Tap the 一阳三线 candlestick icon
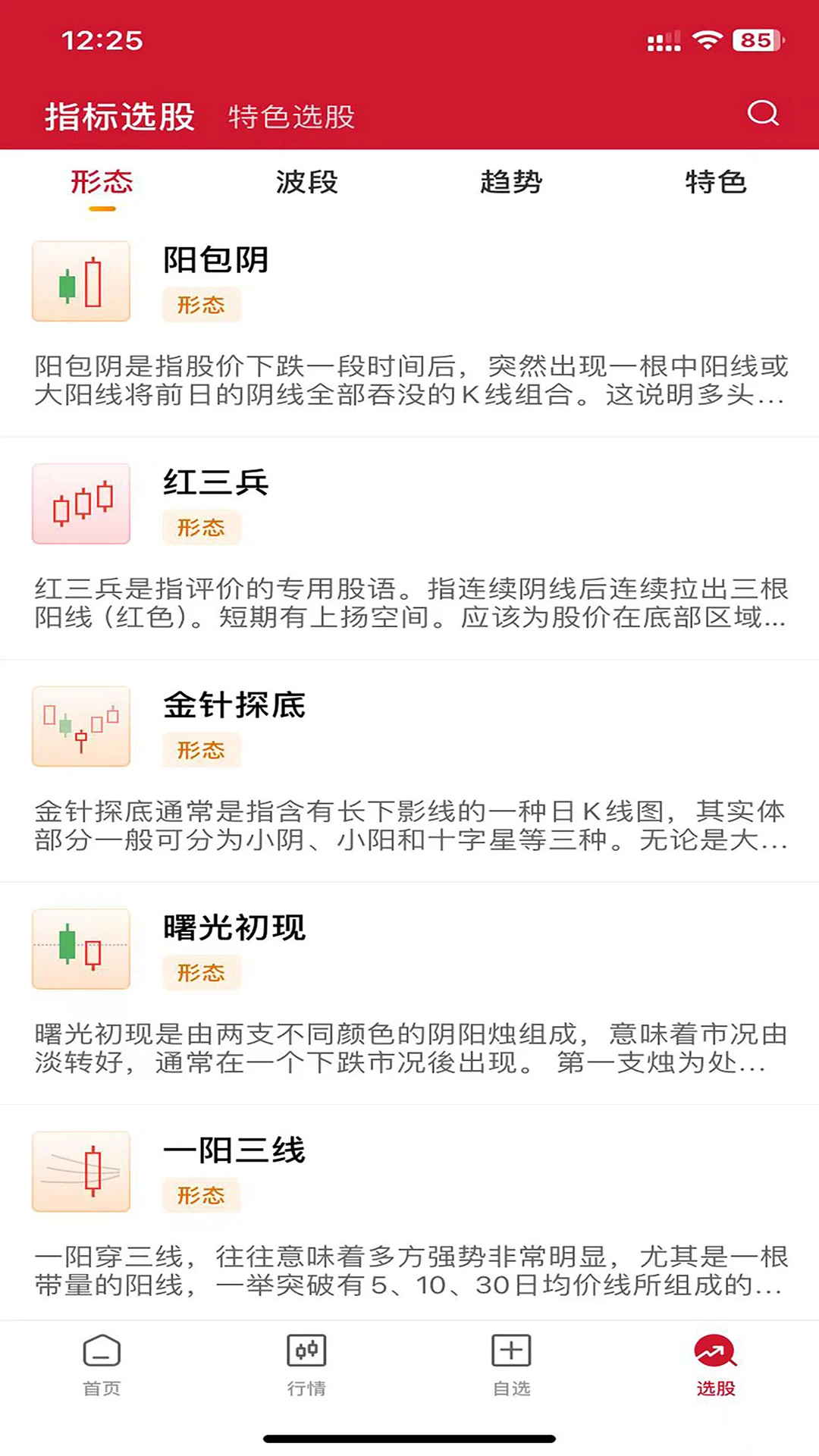The height and width of the screenshot is (1456, 819). (x=81, y=1171)
